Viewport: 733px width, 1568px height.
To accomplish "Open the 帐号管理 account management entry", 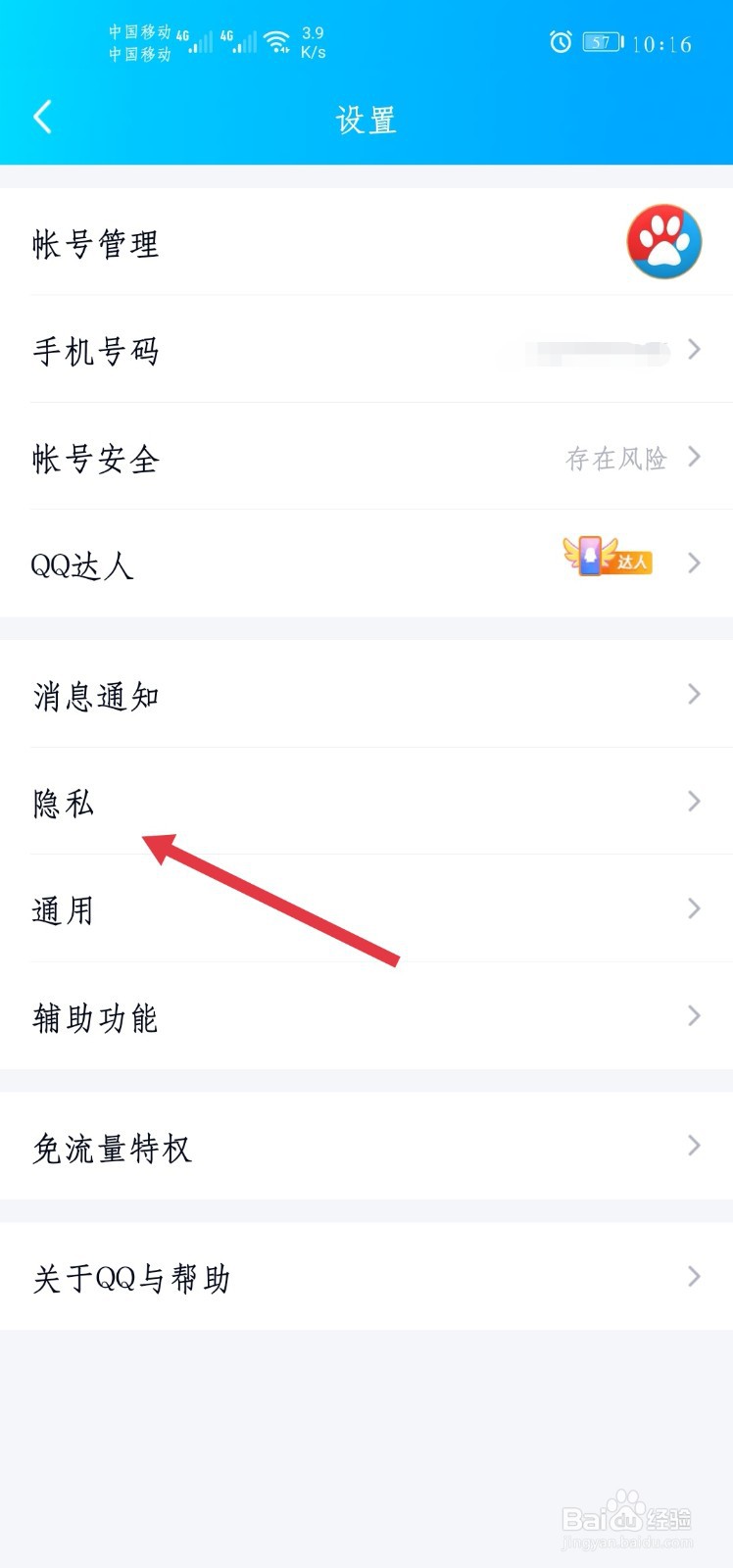I will [95, 243].
